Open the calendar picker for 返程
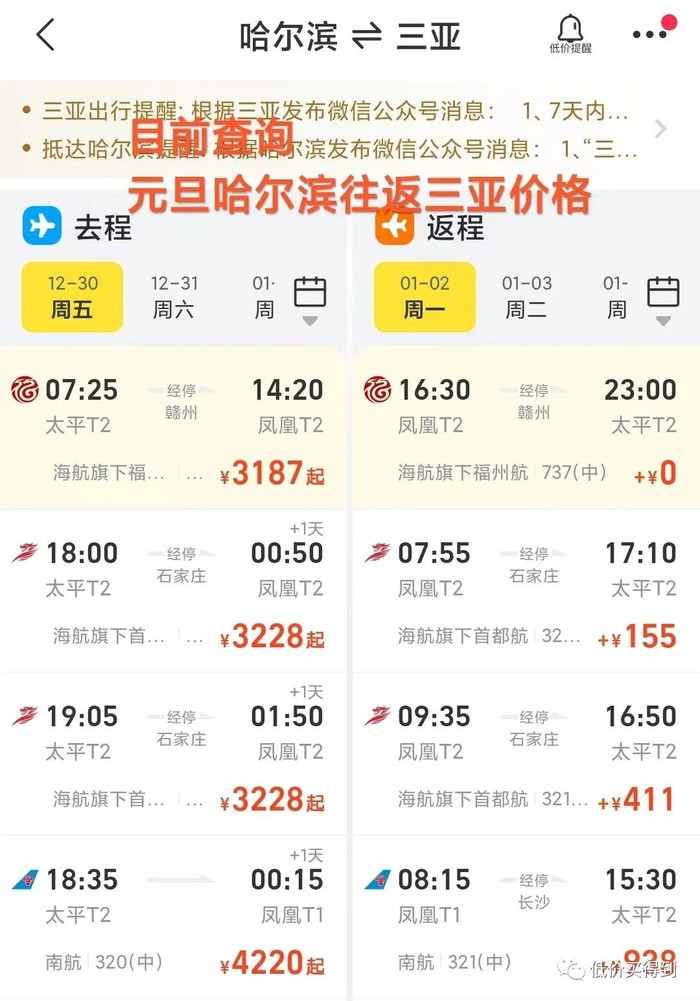Image resolution: width=700 pixels, height=1001 pixels. pos(663,297)
